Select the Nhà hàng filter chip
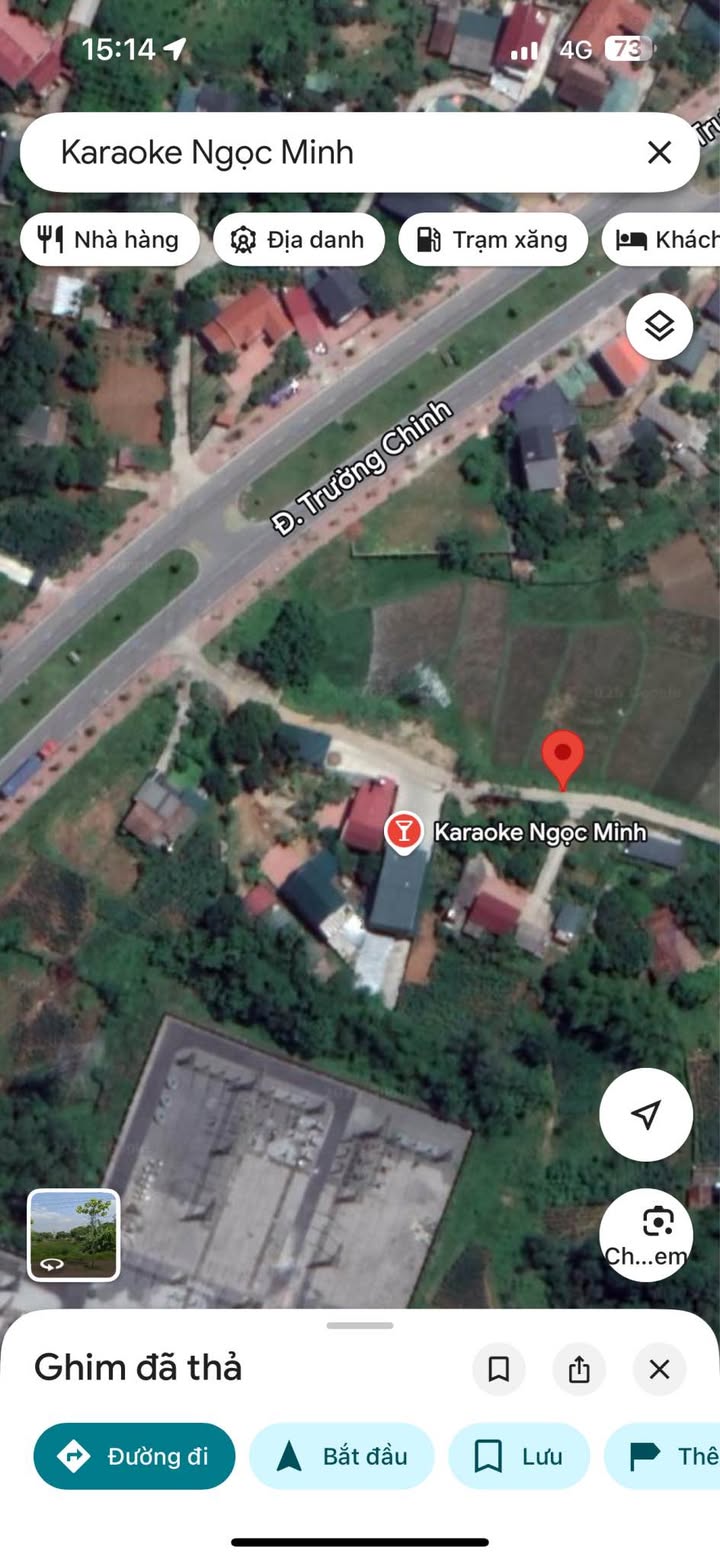Viewport: 720px width, 1560px height. click(109, 240)
